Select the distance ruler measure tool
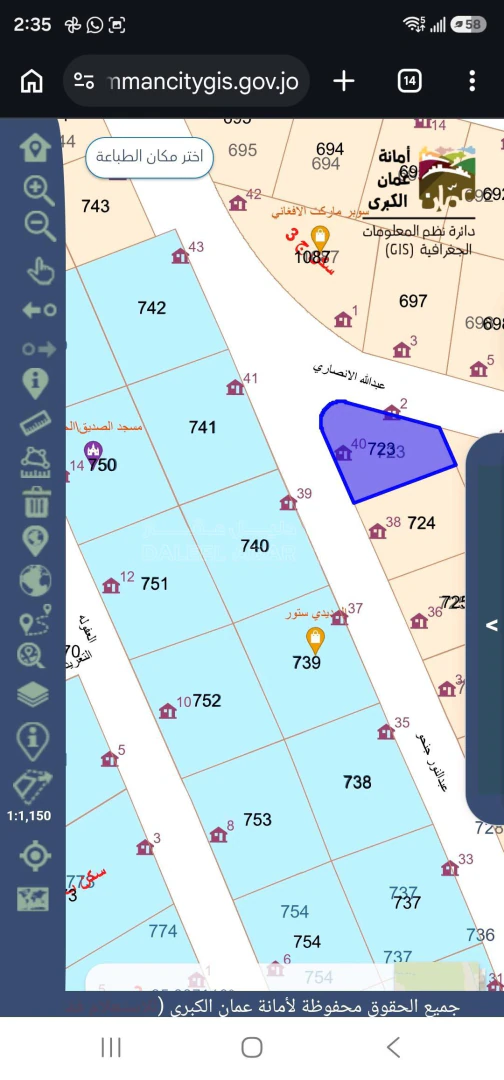The image size is (504, 1080). [x=36, y=422]
